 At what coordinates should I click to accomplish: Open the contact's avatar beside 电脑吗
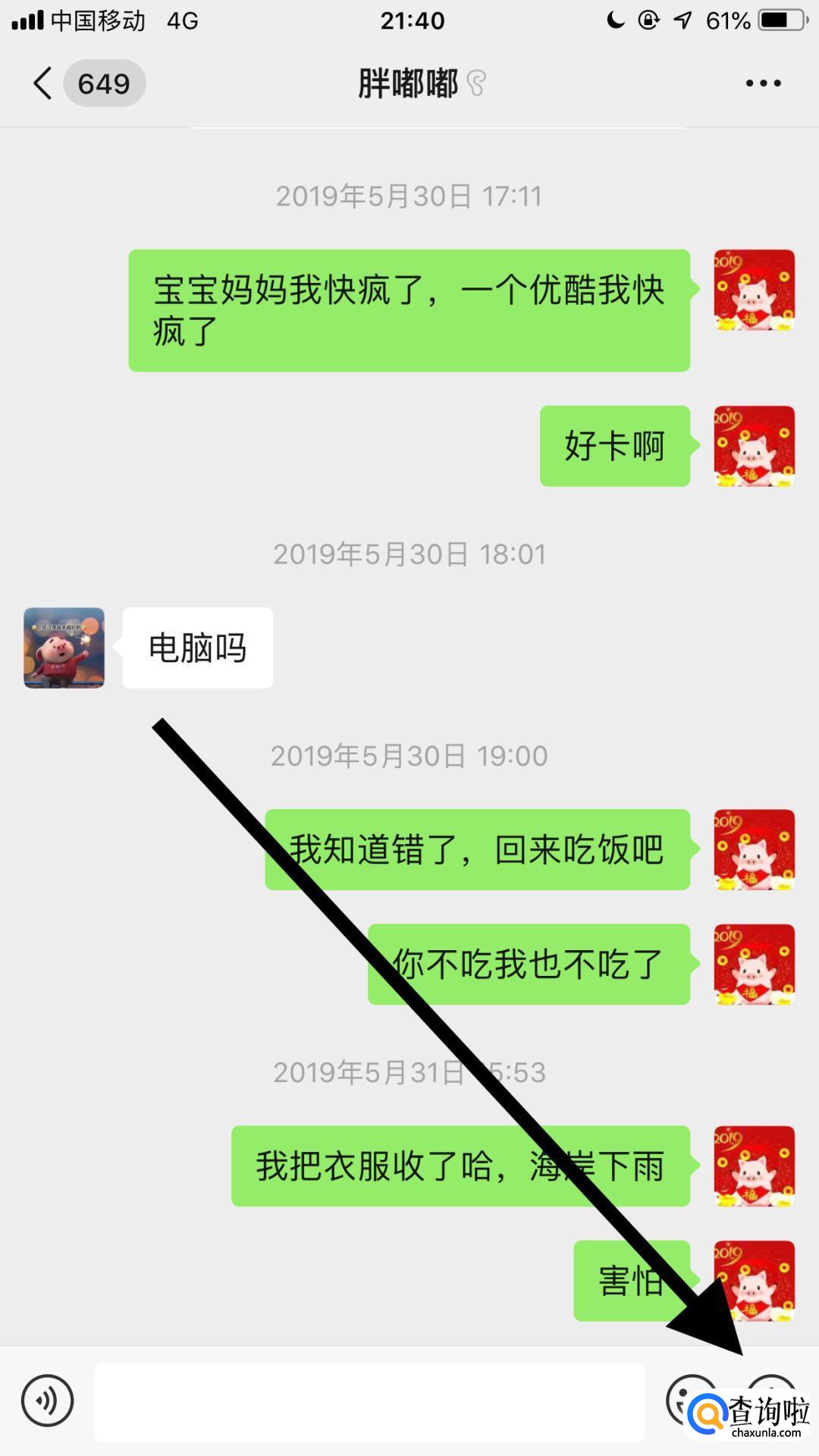64,648
